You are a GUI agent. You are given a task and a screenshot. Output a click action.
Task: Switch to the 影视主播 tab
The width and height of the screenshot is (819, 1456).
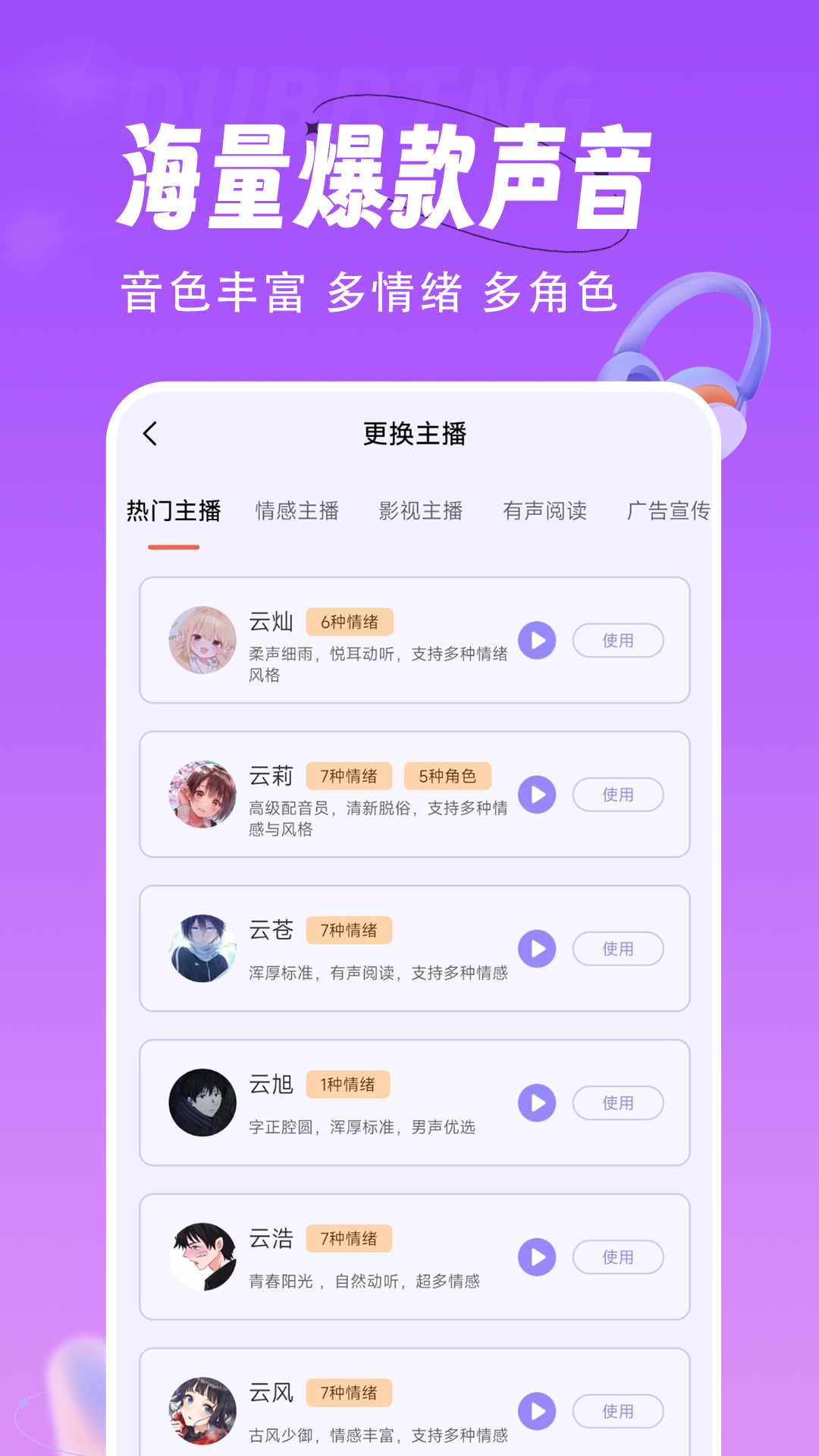click(x=422, y=511)
